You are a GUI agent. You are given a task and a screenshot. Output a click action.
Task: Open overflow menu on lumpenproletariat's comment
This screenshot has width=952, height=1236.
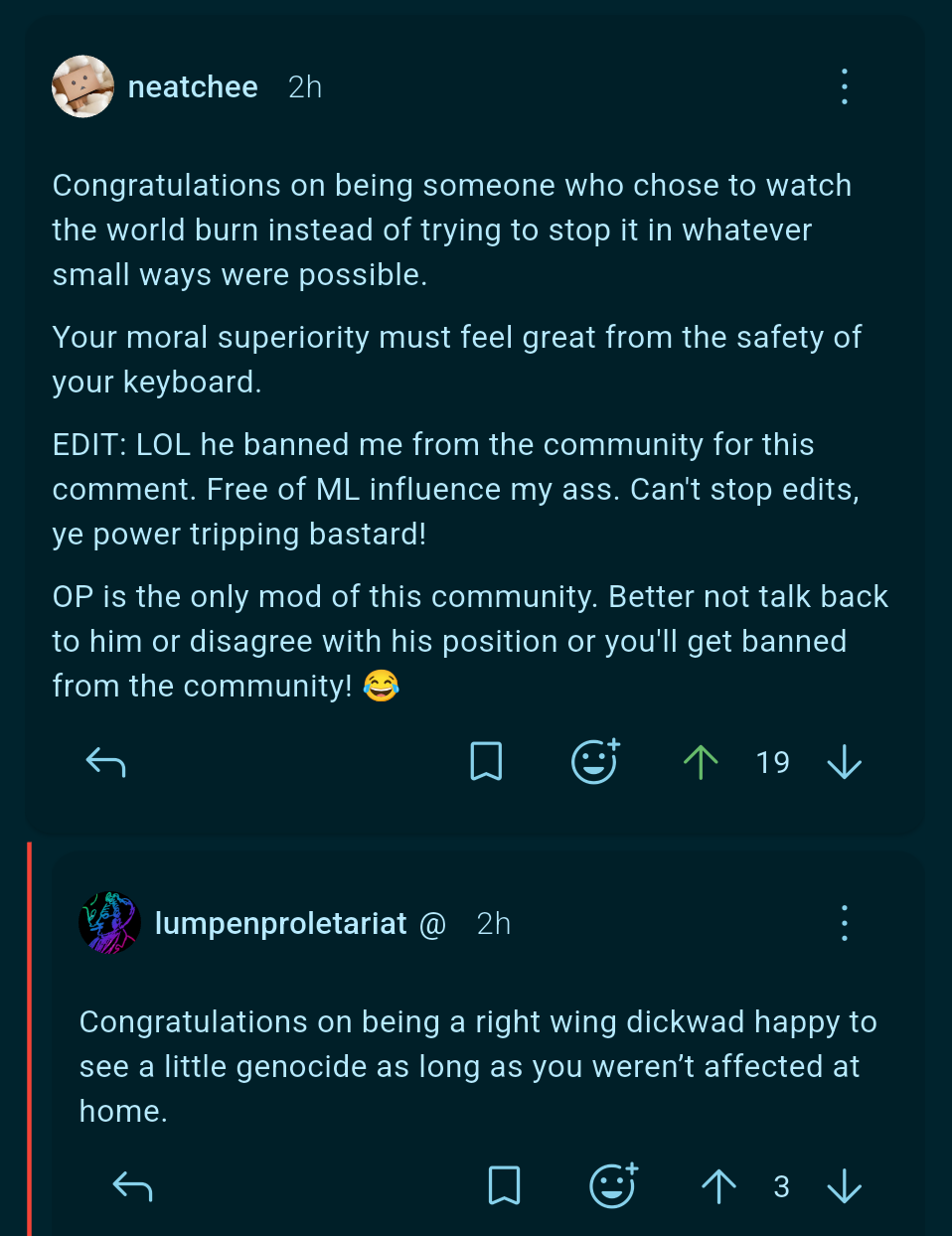[845, 923]
